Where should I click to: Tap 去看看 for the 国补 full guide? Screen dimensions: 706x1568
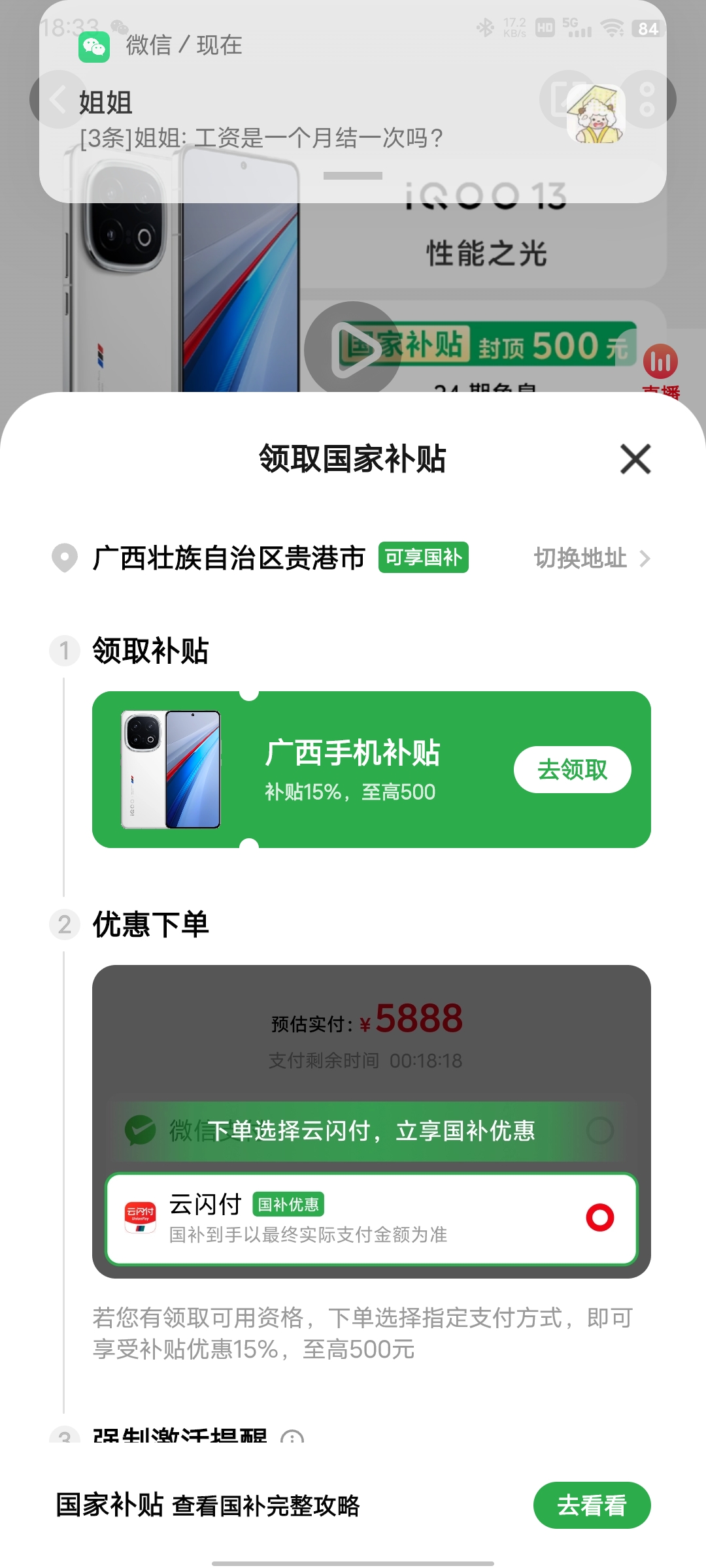pyautogui.click(x=592, y=1505)
